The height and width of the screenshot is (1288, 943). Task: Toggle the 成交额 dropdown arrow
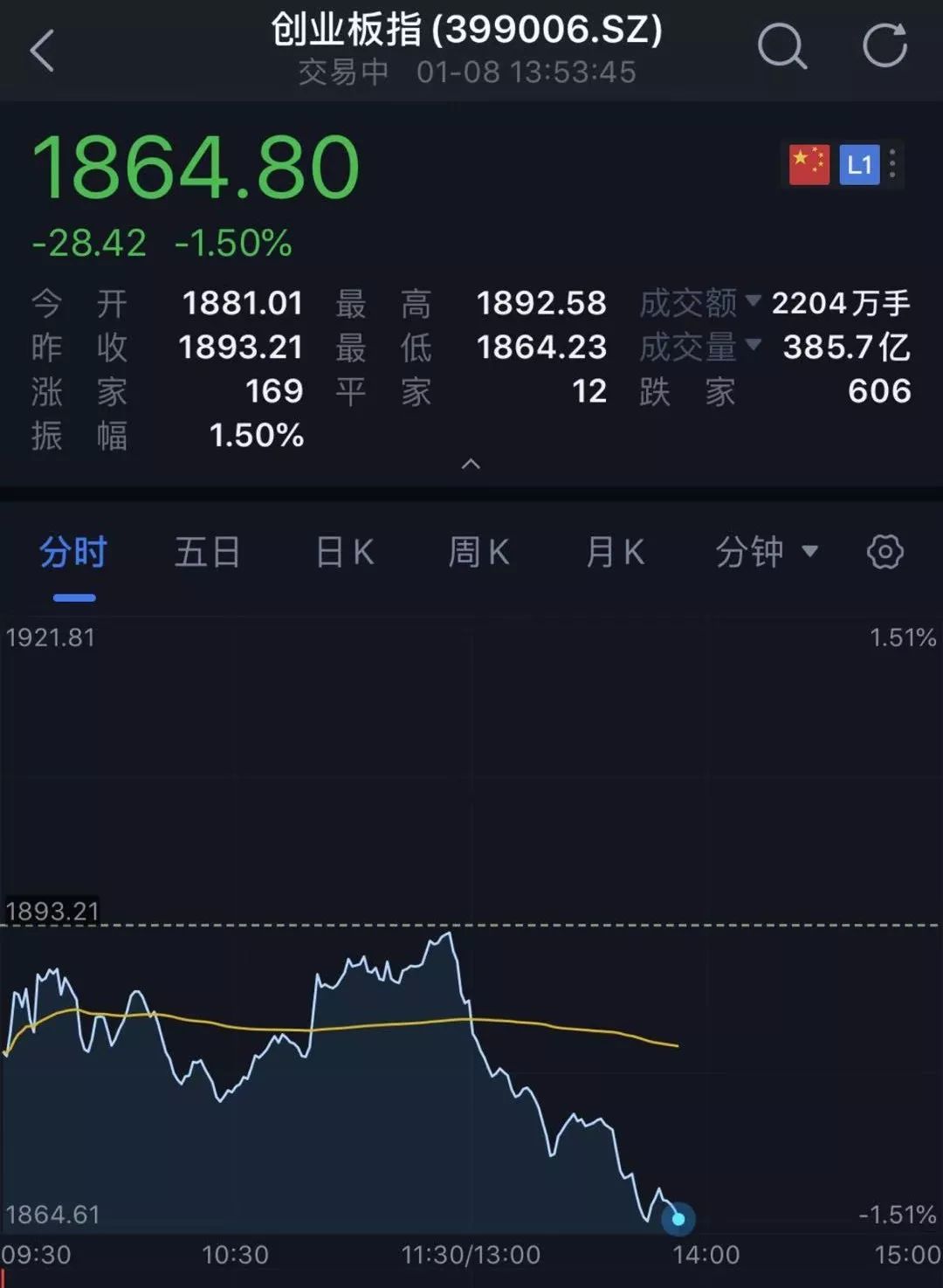pyautogui.click(x=753, y=301)
